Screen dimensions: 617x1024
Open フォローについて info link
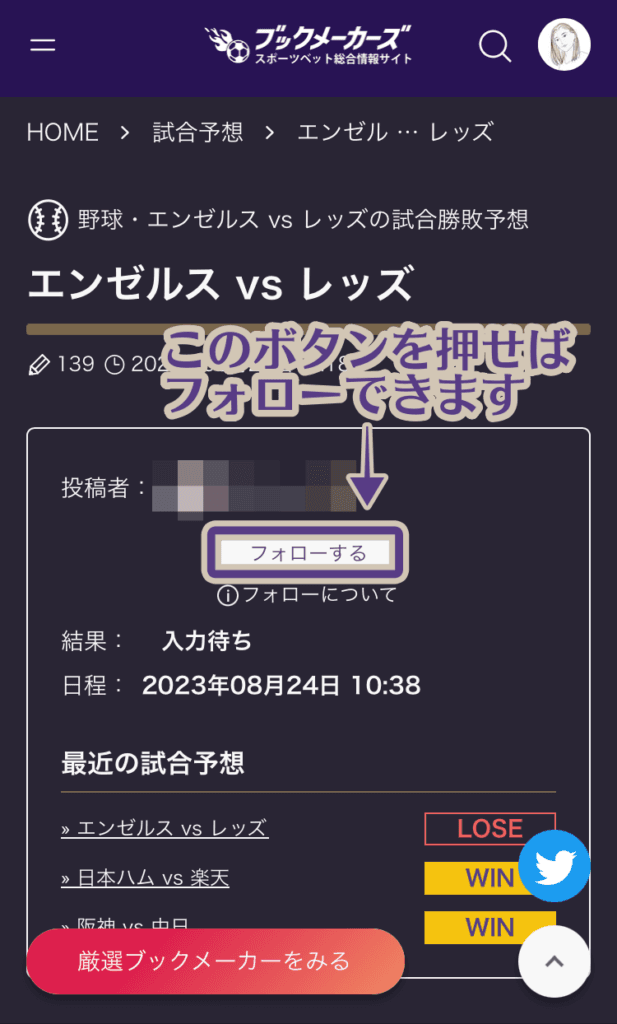tap(308, 595)
